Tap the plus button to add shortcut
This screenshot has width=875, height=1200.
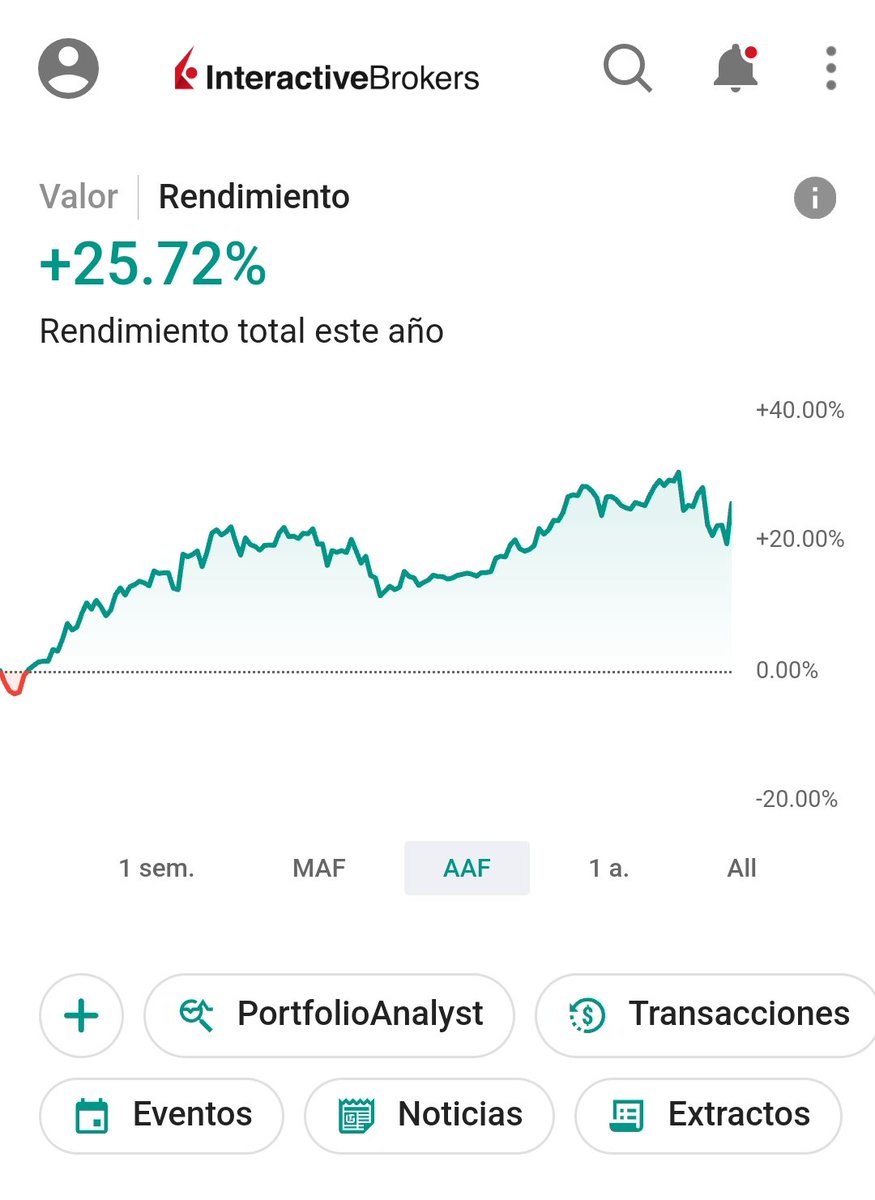click(x=81, y=1016)
